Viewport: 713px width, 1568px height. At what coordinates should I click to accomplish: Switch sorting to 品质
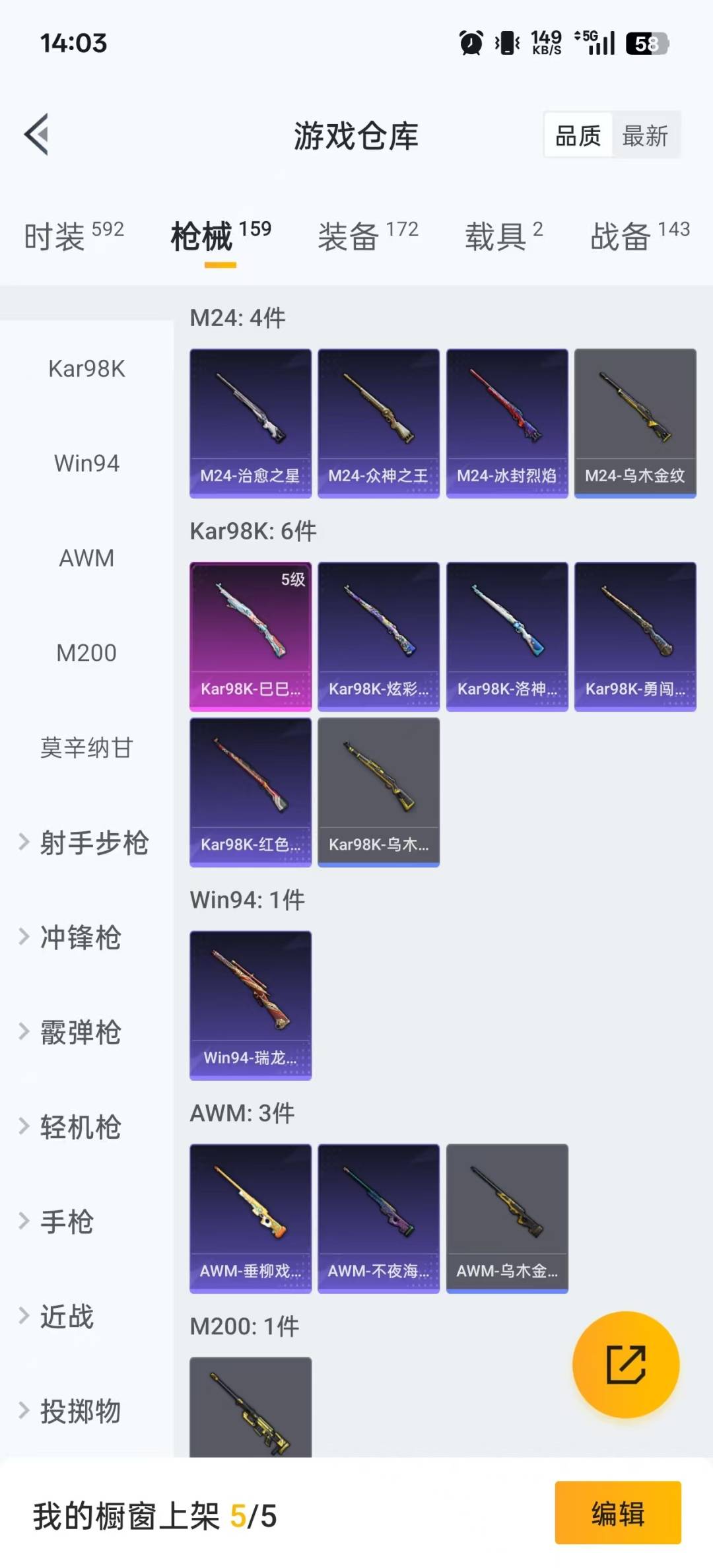pyautogui.click(x=576, y=135)
